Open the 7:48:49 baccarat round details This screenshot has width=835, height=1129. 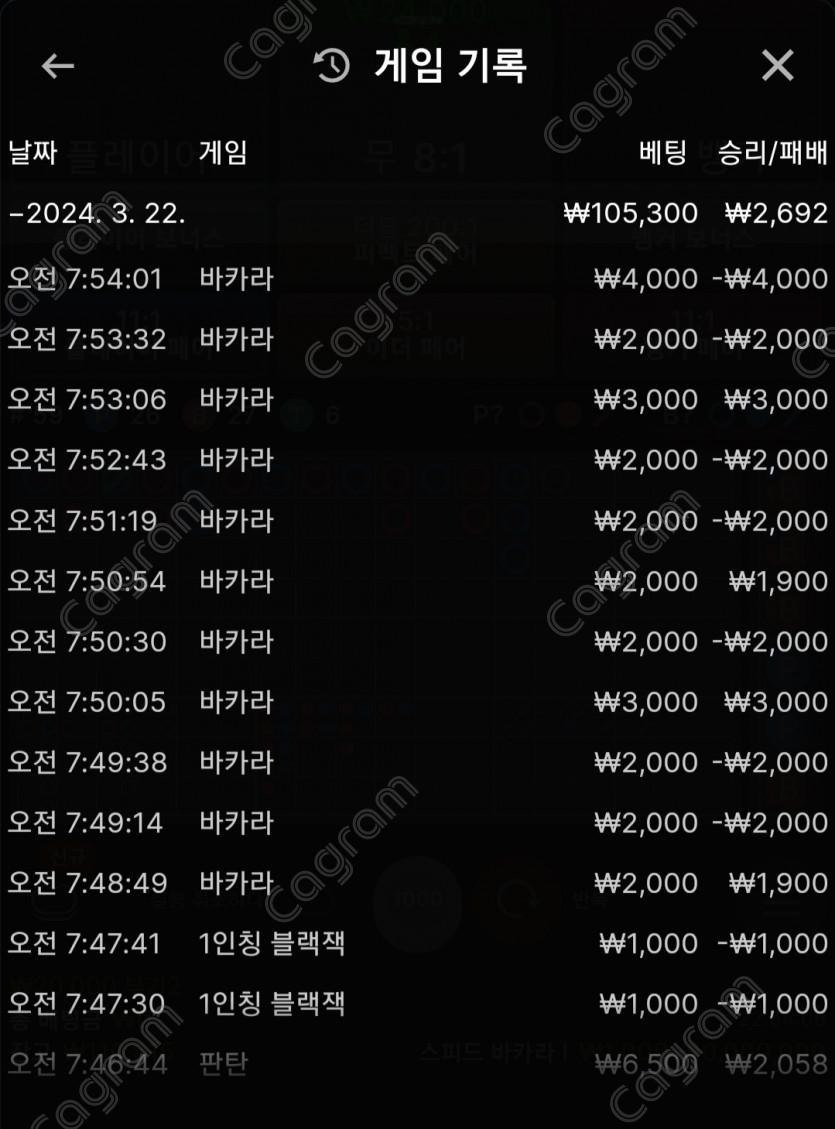click(417, 883)
